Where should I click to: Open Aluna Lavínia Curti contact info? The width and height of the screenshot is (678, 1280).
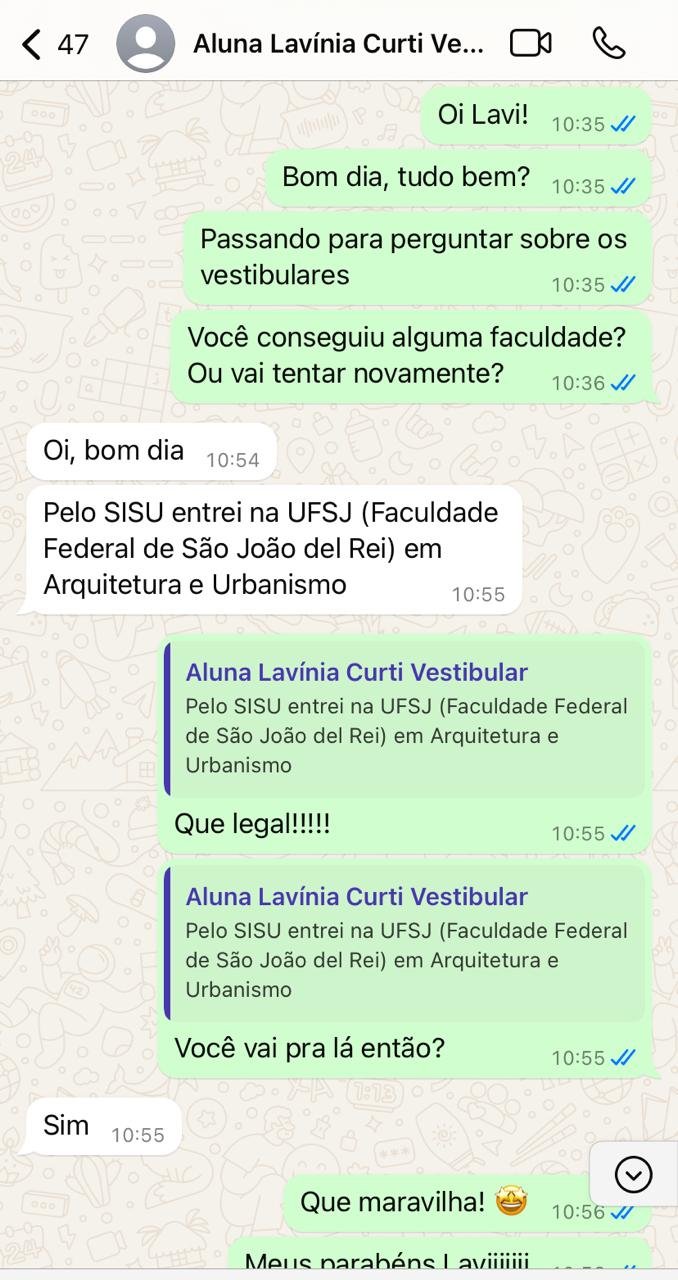click(x=338, y=44)
